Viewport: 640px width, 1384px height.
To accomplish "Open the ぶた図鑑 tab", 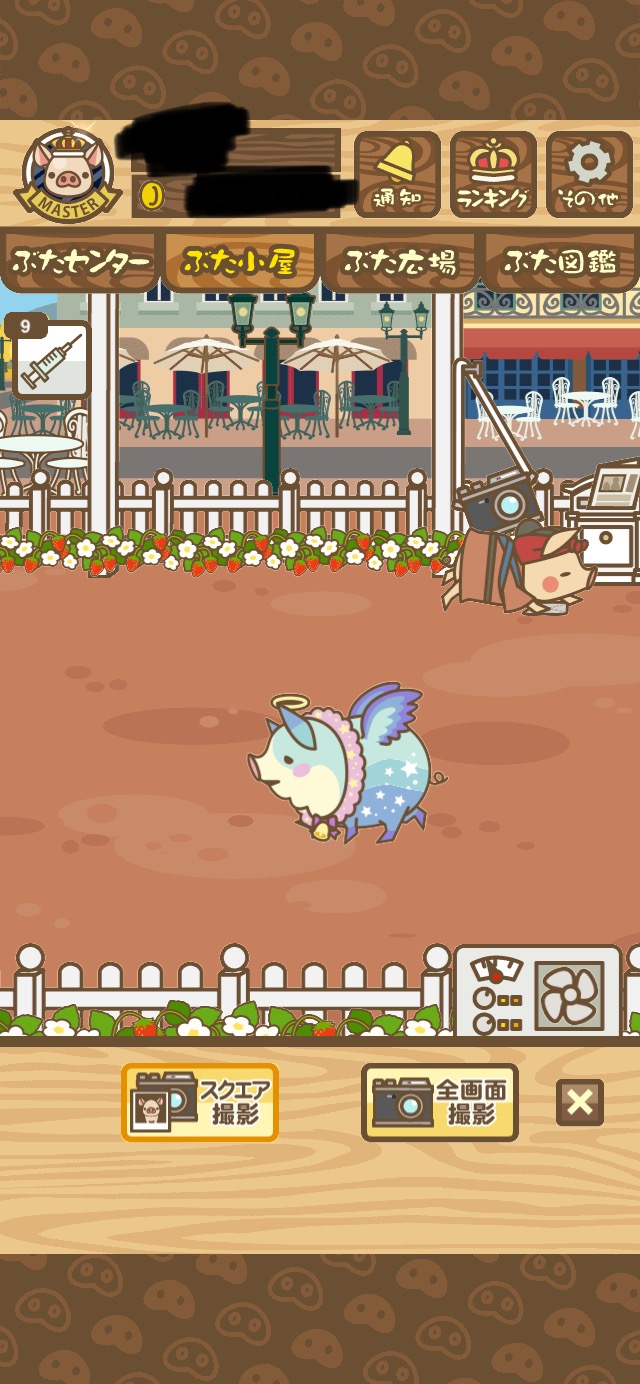I will click(x=560, y=262).
